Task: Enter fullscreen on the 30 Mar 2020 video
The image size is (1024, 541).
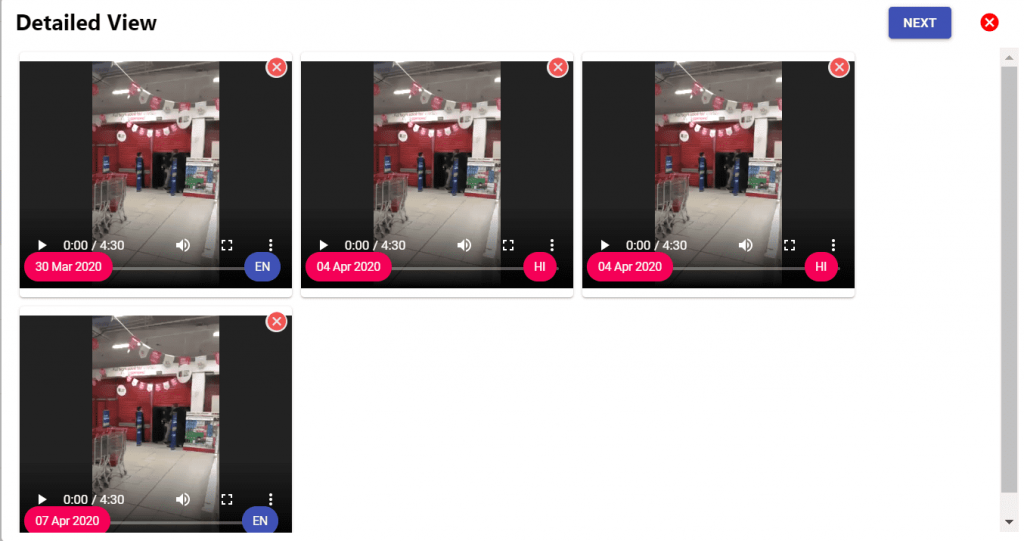Action: [x=227, y=245]
